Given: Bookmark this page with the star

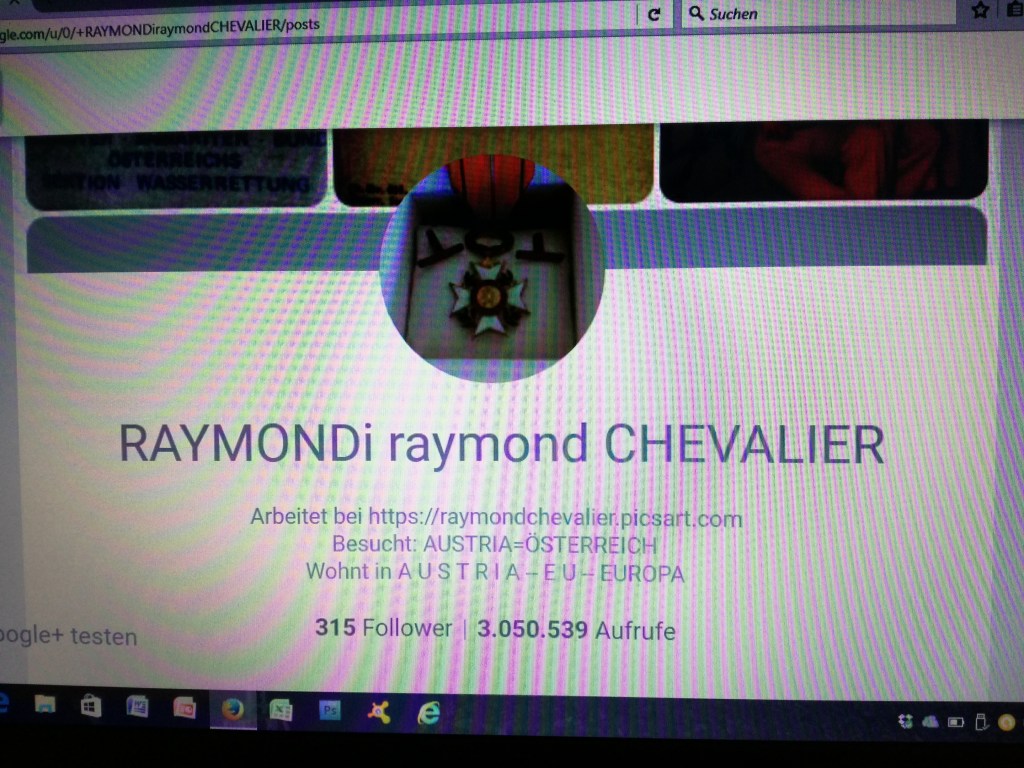Looking at the screenshot, I should point(980,11).
